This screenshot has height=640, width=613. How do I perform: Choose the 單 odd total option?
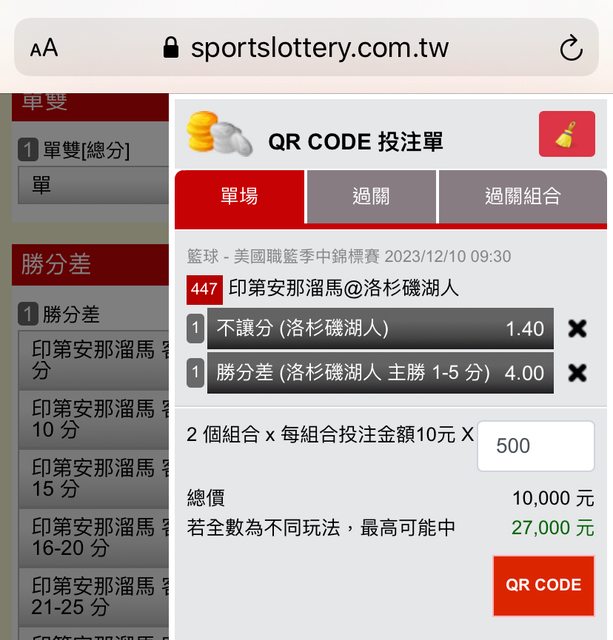(x=92, y=186)
